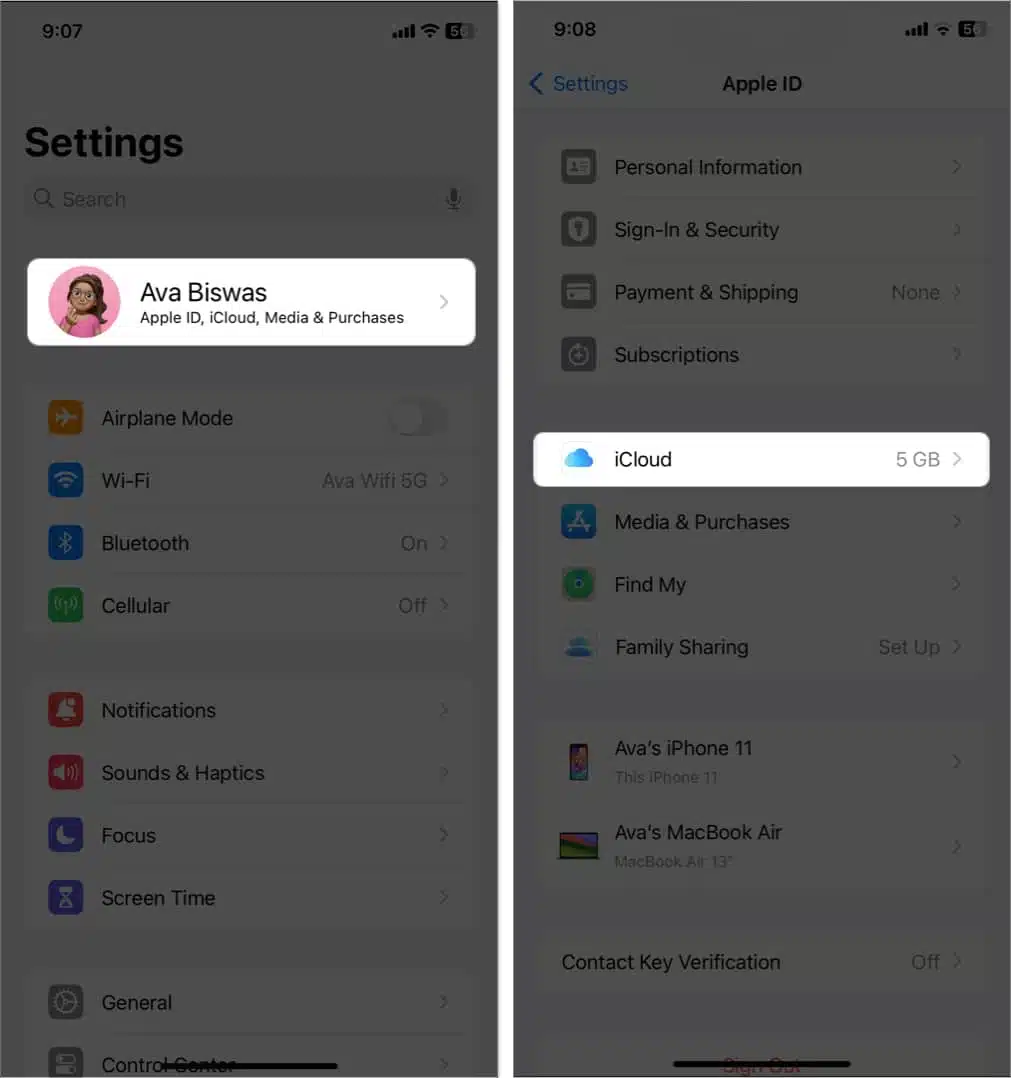Screen dimensions: 1011x1078
Task: Open Ava Biswas Apple ID profile
Action: coord(250,302)
